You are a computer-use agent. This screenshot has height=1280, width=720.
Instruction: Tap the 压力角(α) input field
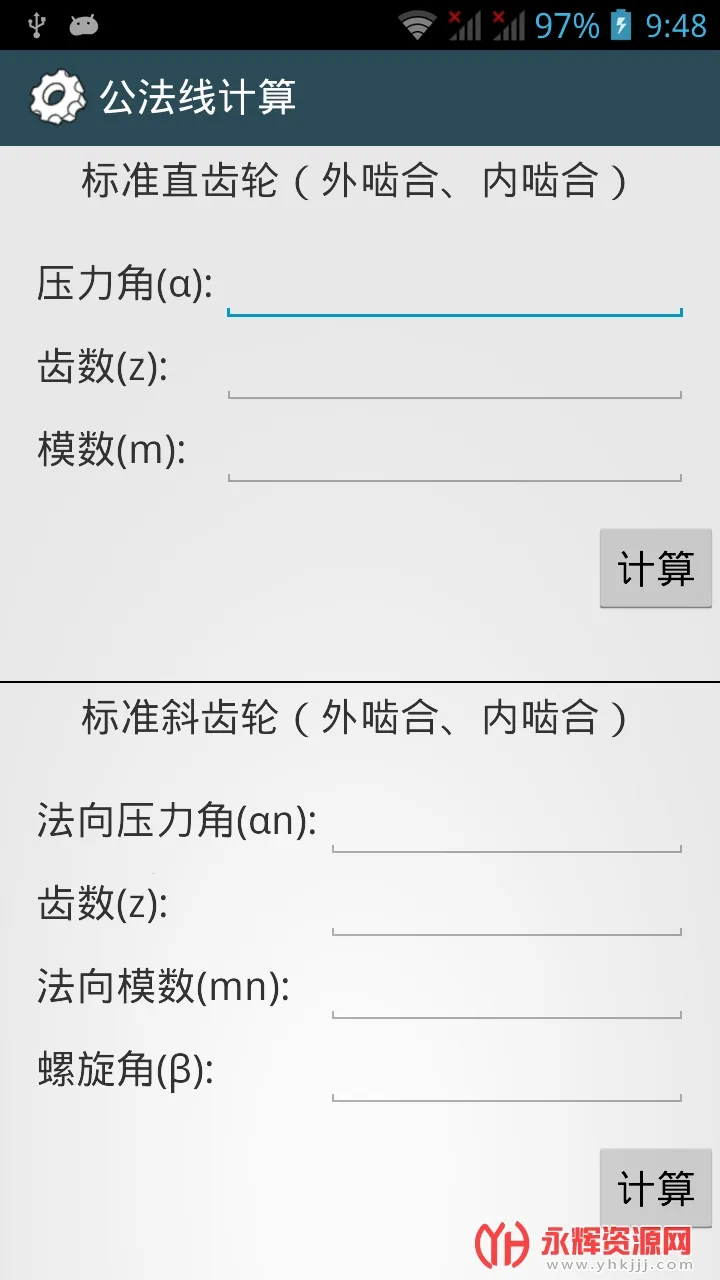(x=454, y=288)
